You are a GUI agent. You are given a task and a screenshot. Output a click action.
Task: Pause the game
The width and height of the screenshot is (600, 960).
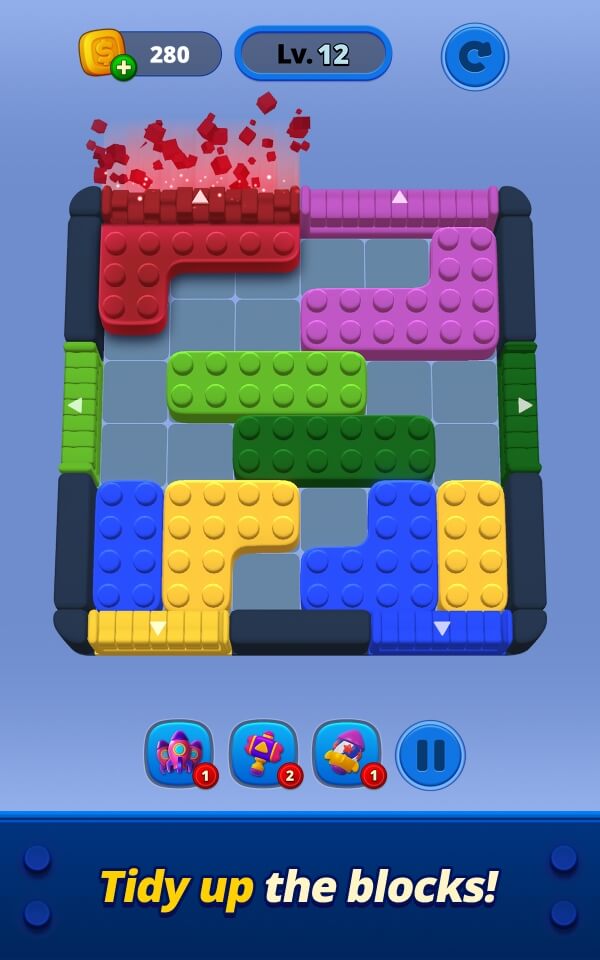coord(430,754)
